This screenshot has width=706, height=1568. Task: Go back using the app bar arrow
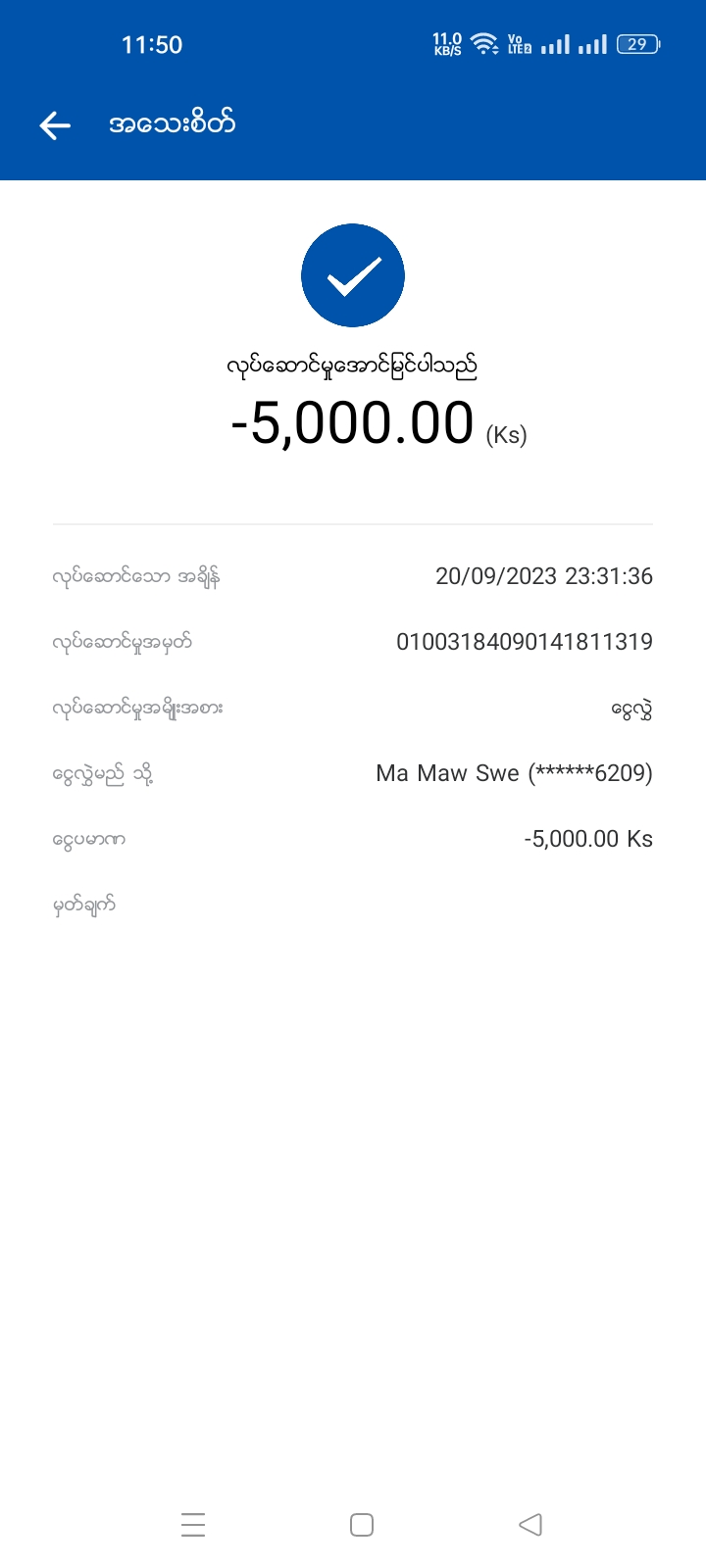click(x=55, y=124)
